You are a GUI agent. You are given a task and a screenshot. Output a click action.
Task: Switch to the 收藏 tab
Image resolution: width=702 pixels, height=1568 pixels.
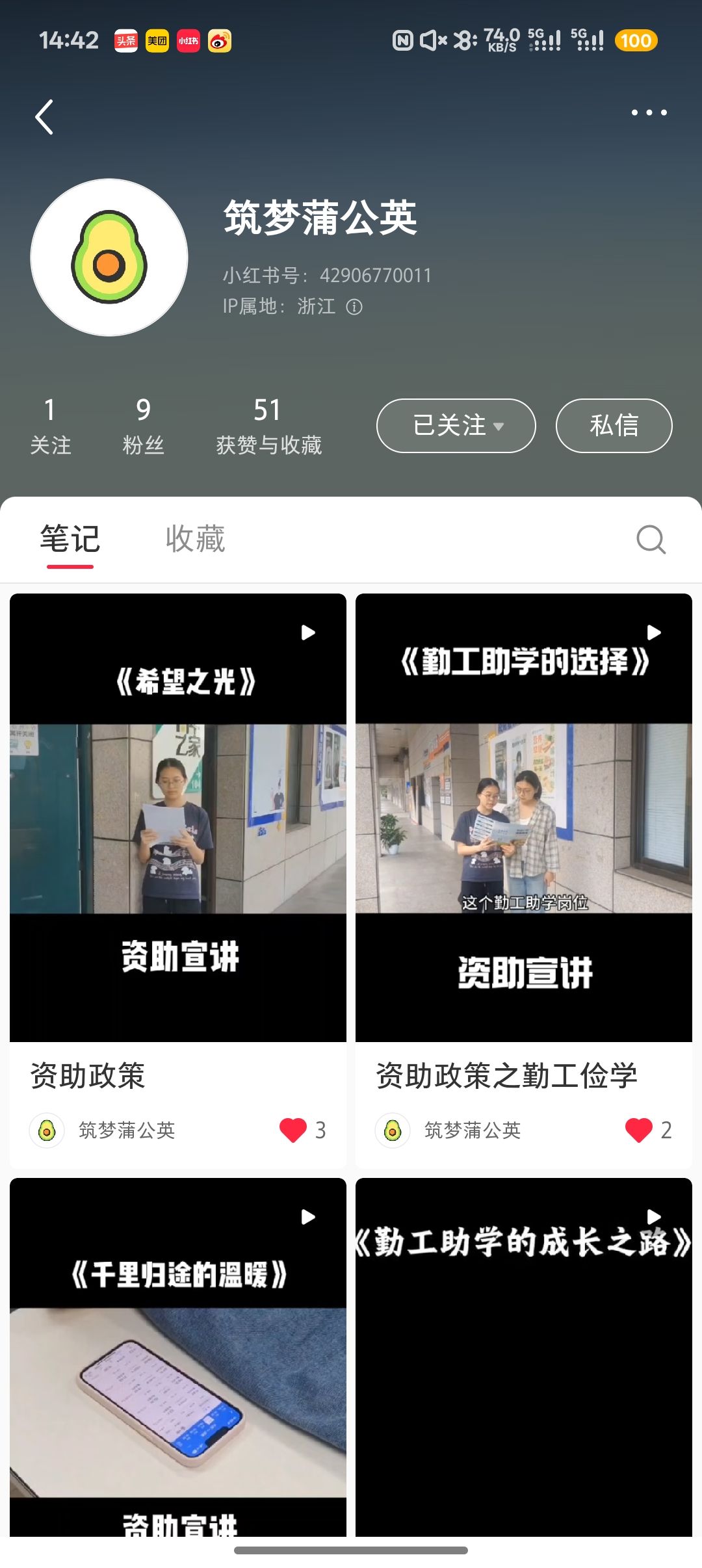[195, 539]
